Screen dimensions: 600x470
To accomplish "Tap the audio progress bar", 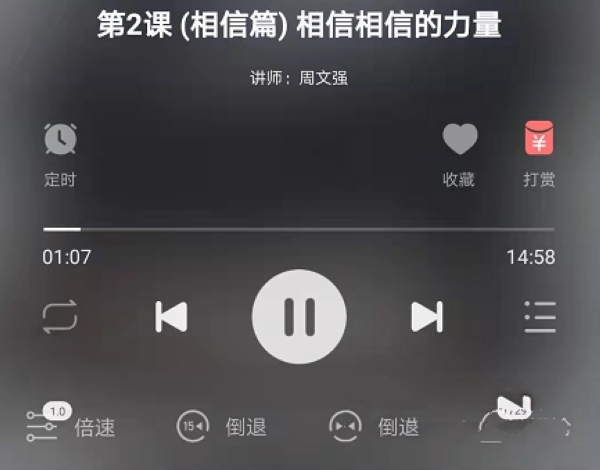I will tap(300, 230).
